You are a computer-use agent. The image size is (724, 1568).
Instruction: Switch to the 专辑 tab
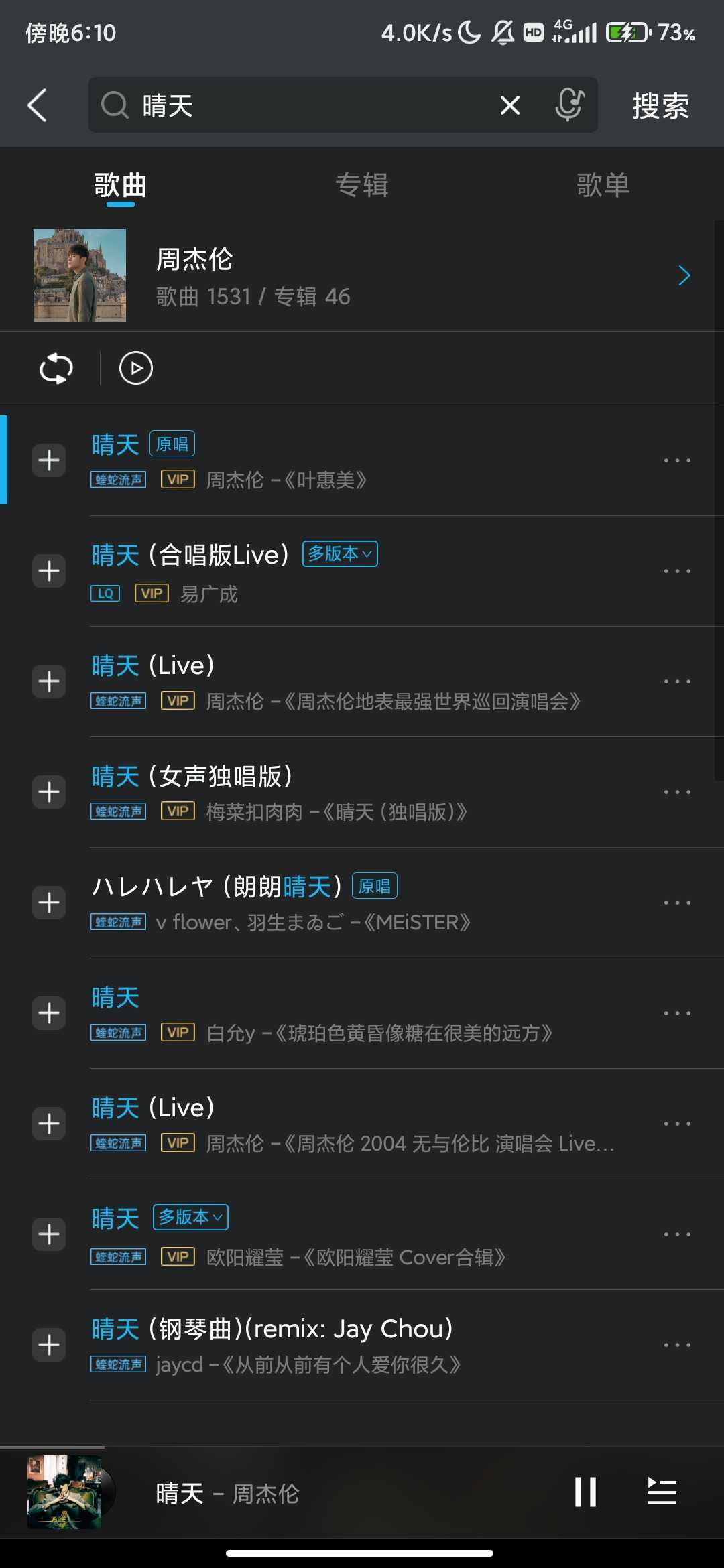[x=362, y=186]
